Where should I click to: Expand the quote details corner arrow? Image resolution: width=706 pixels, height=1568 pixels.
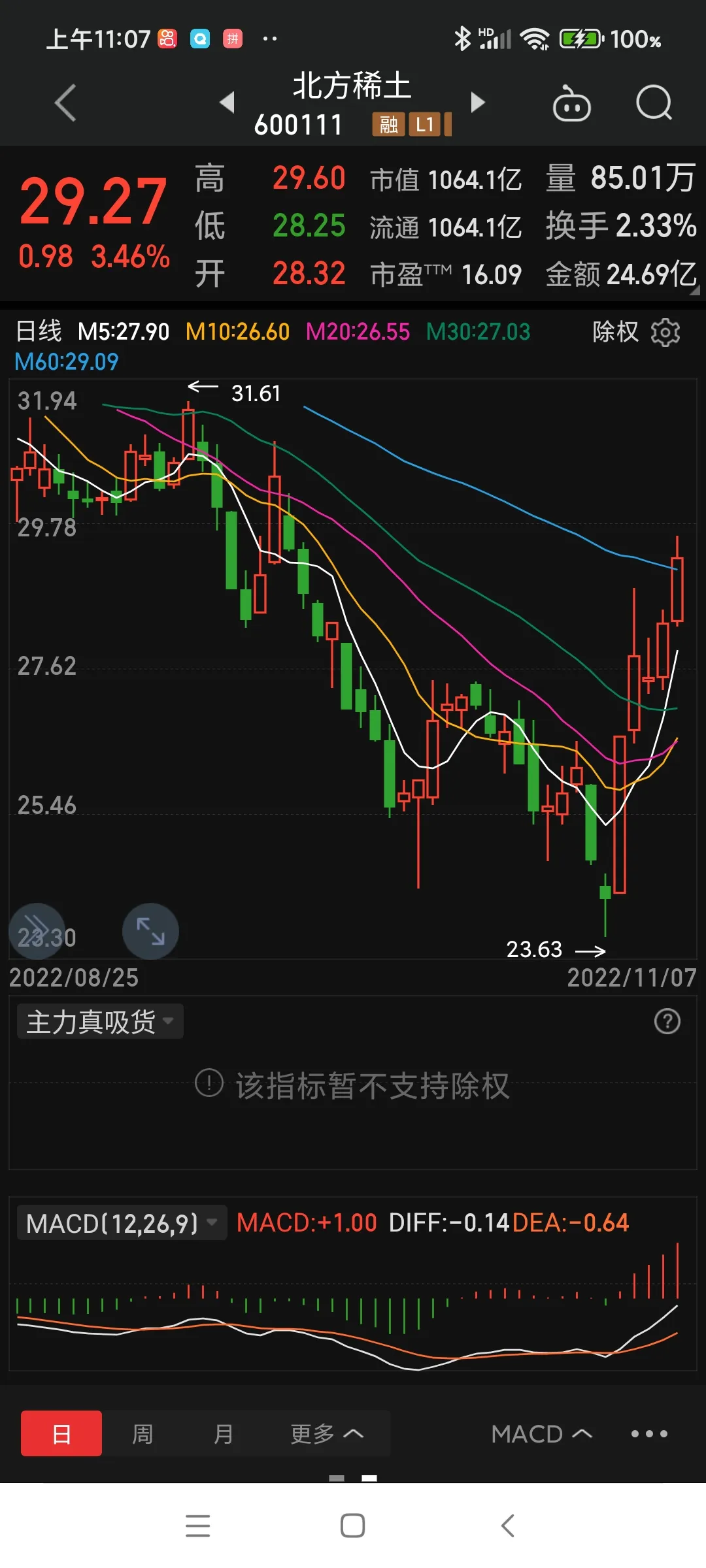(x=694, y=289)
